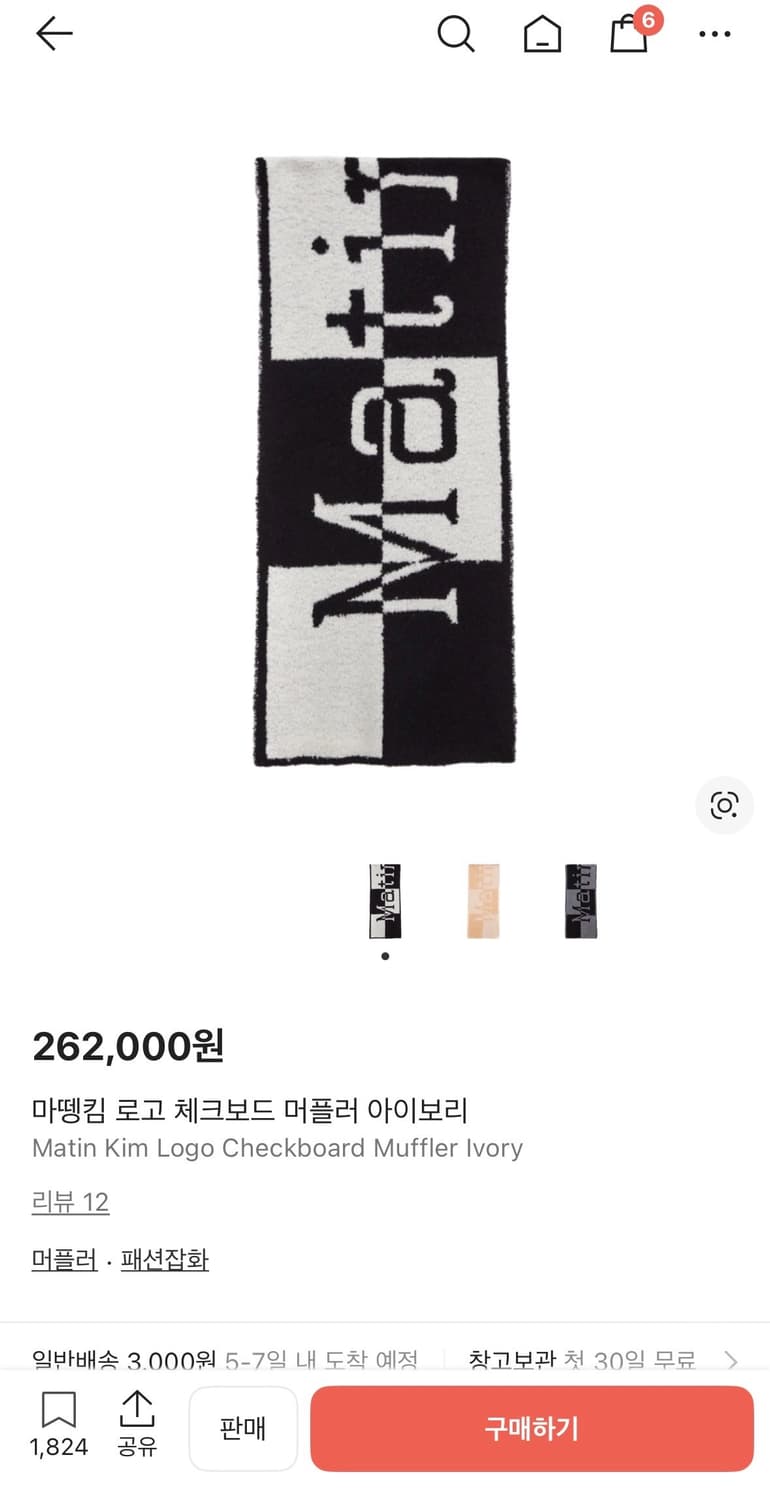This screenshot has height=1500, width=770.
Task: Open the more options menu
Action: coord(715,33)
